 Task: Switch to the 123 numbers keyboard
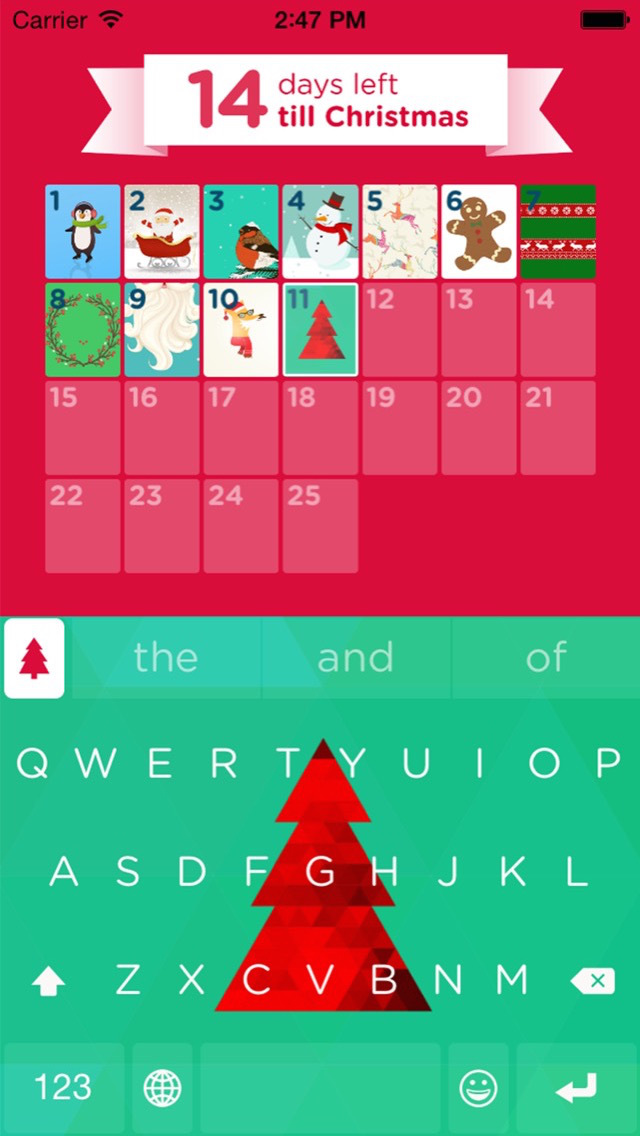coord(63,1088)
